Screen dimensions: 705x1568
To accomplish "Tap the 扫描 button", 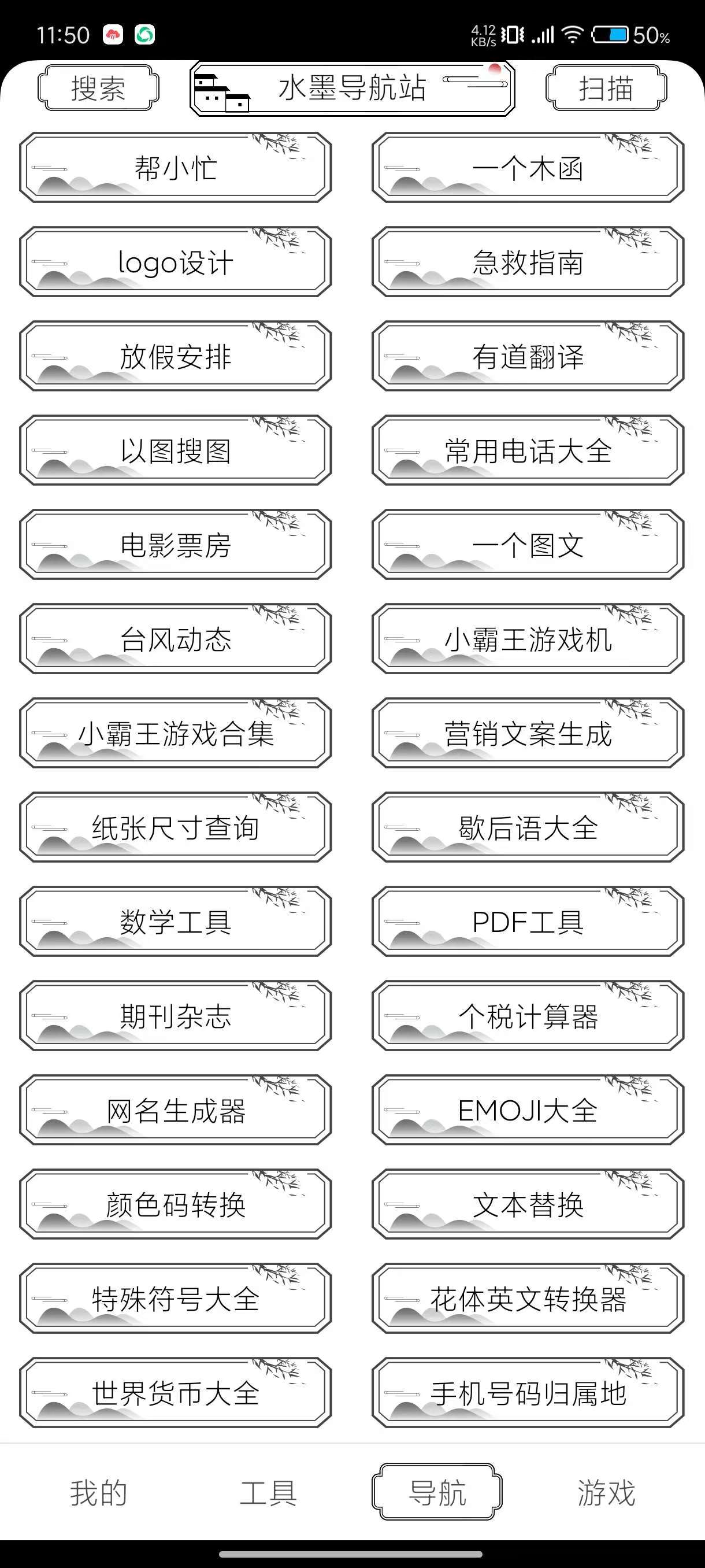I will [x=606, y=88].
